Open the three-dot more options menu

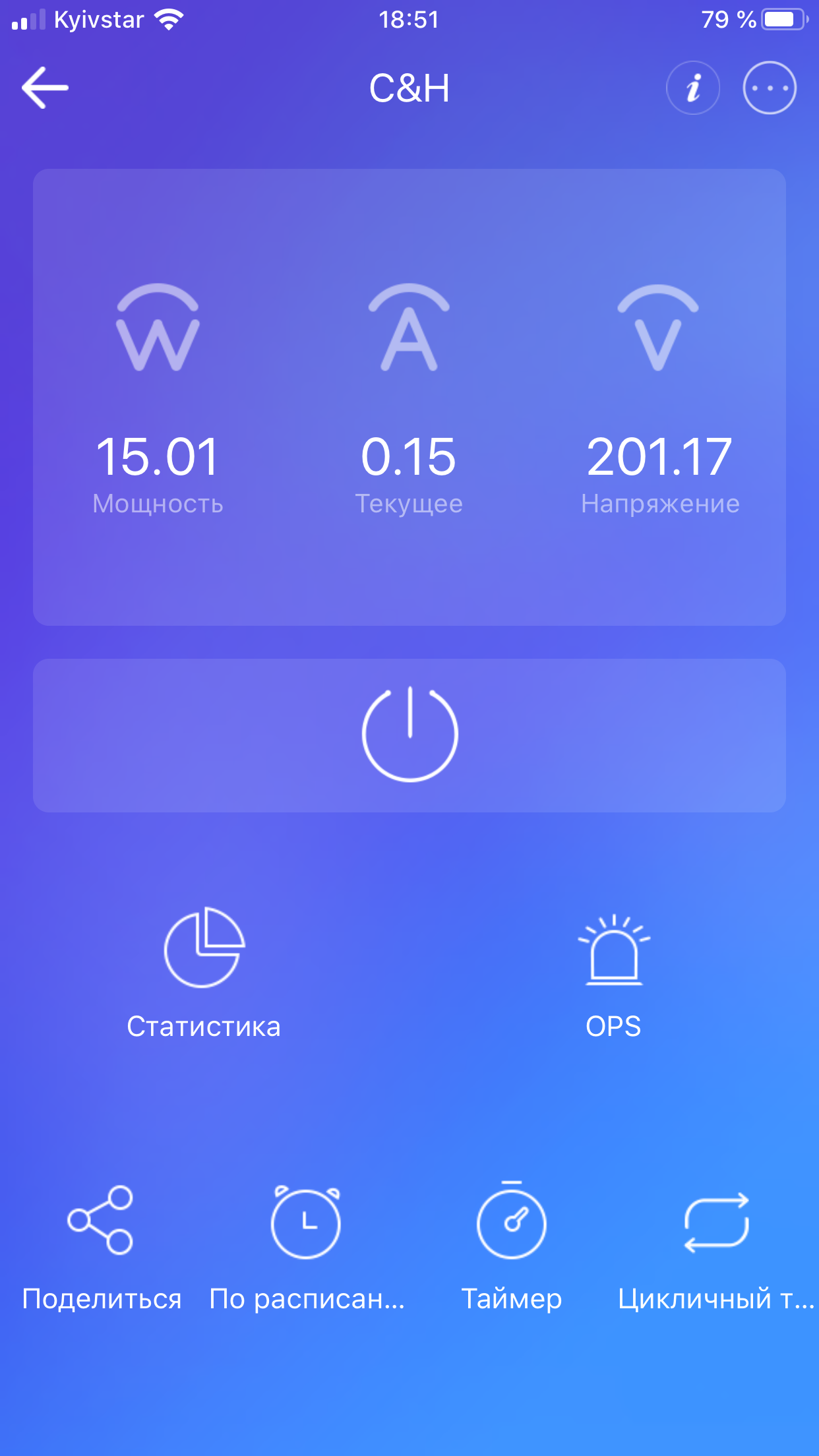coord(770,88)
